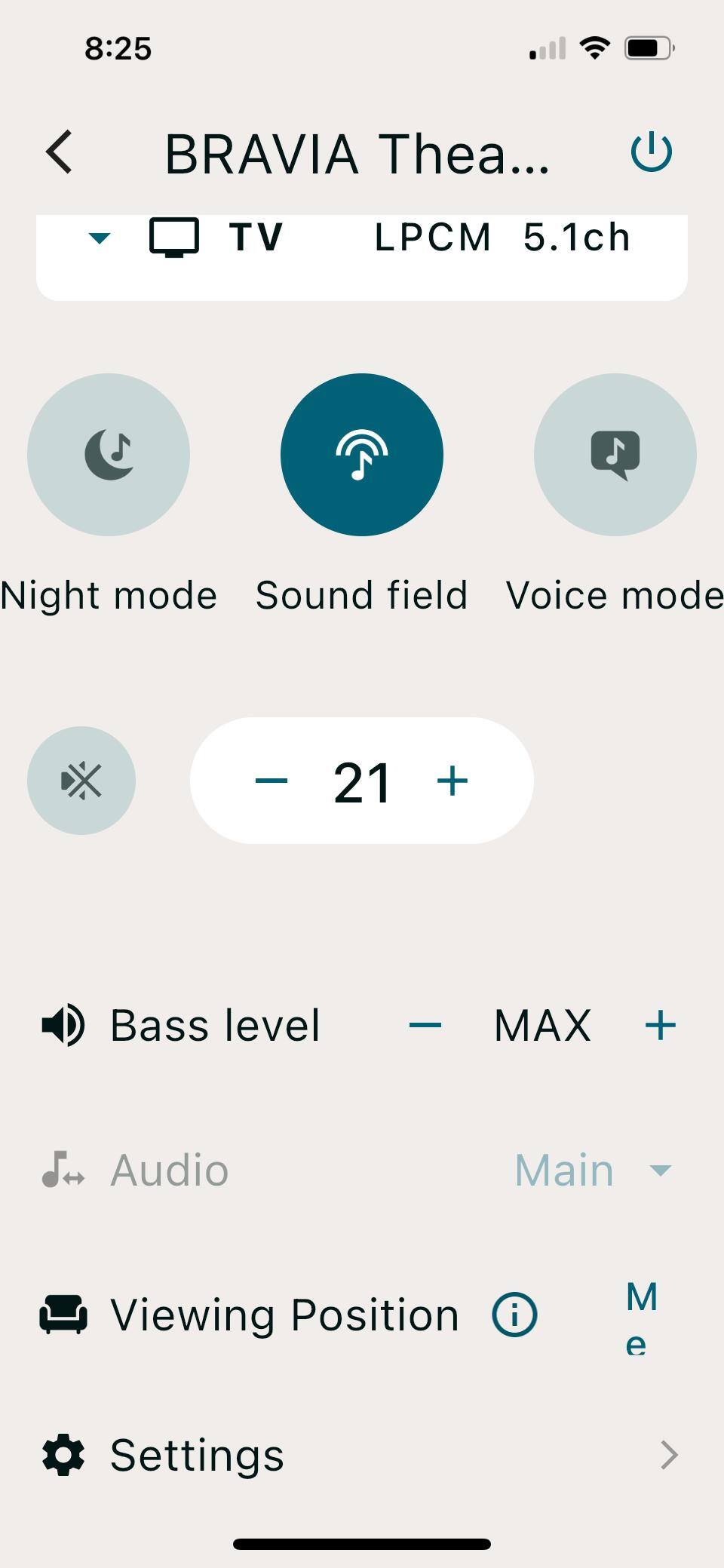Open the Settings row

362,1455
